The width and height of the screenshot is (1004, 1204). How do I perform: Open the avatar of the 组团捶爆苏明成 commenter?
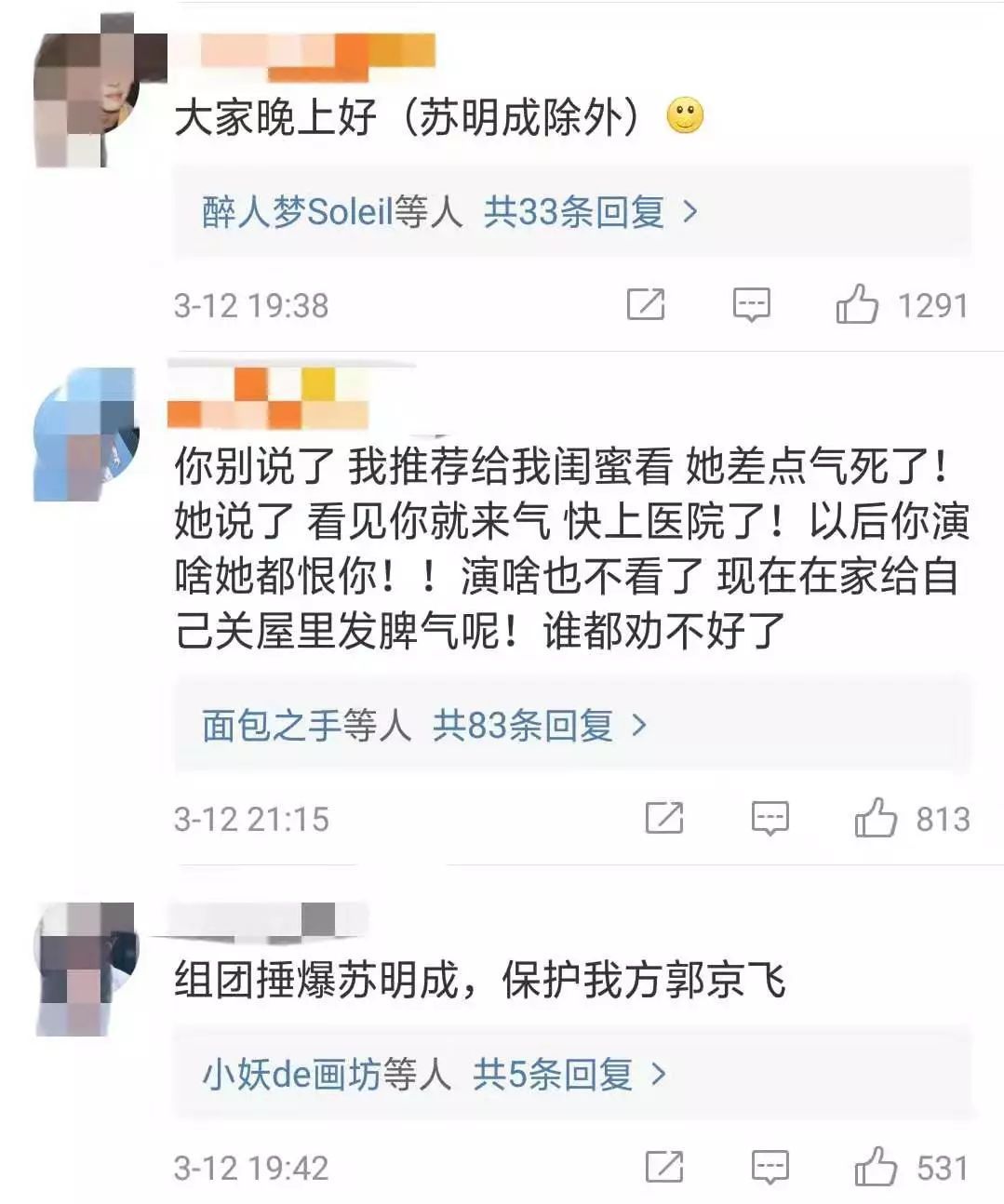click(86, 969)
